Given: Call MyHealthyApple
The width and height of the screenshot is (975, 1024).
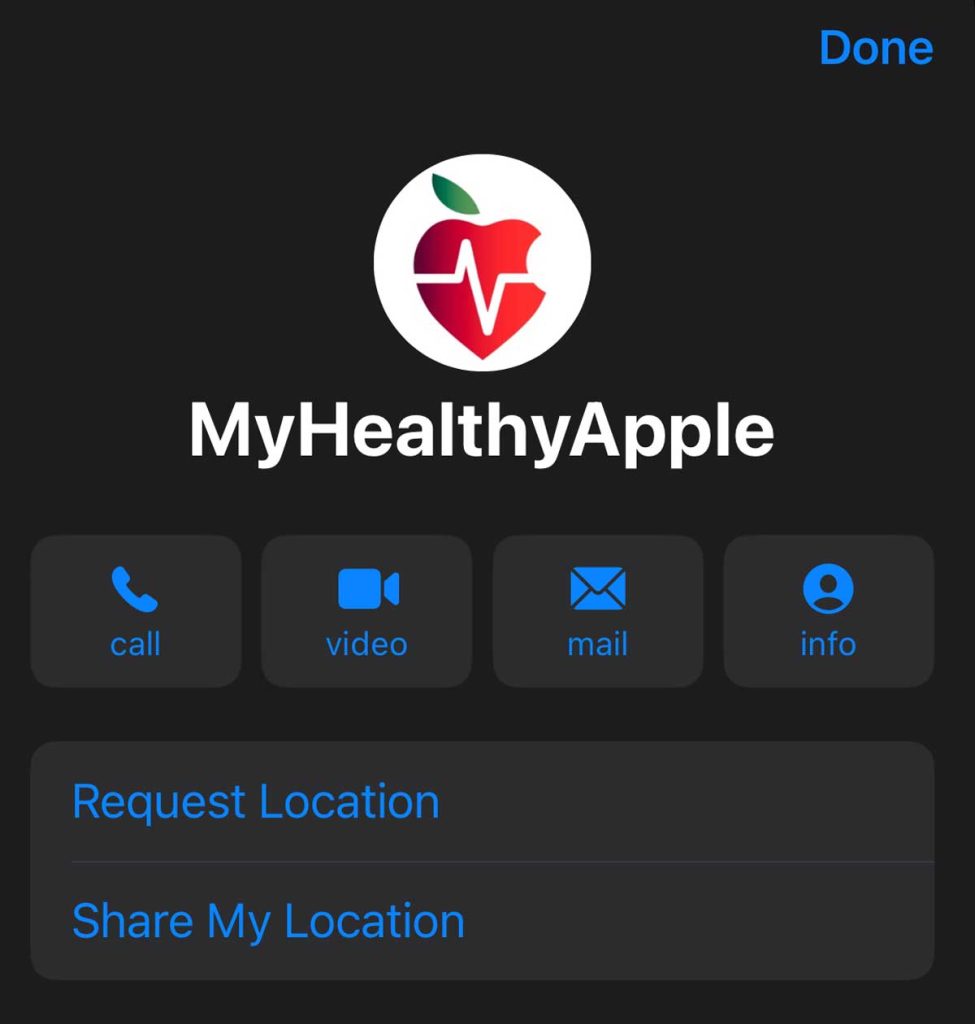Looking at the screenshot, I should (135, 611).
